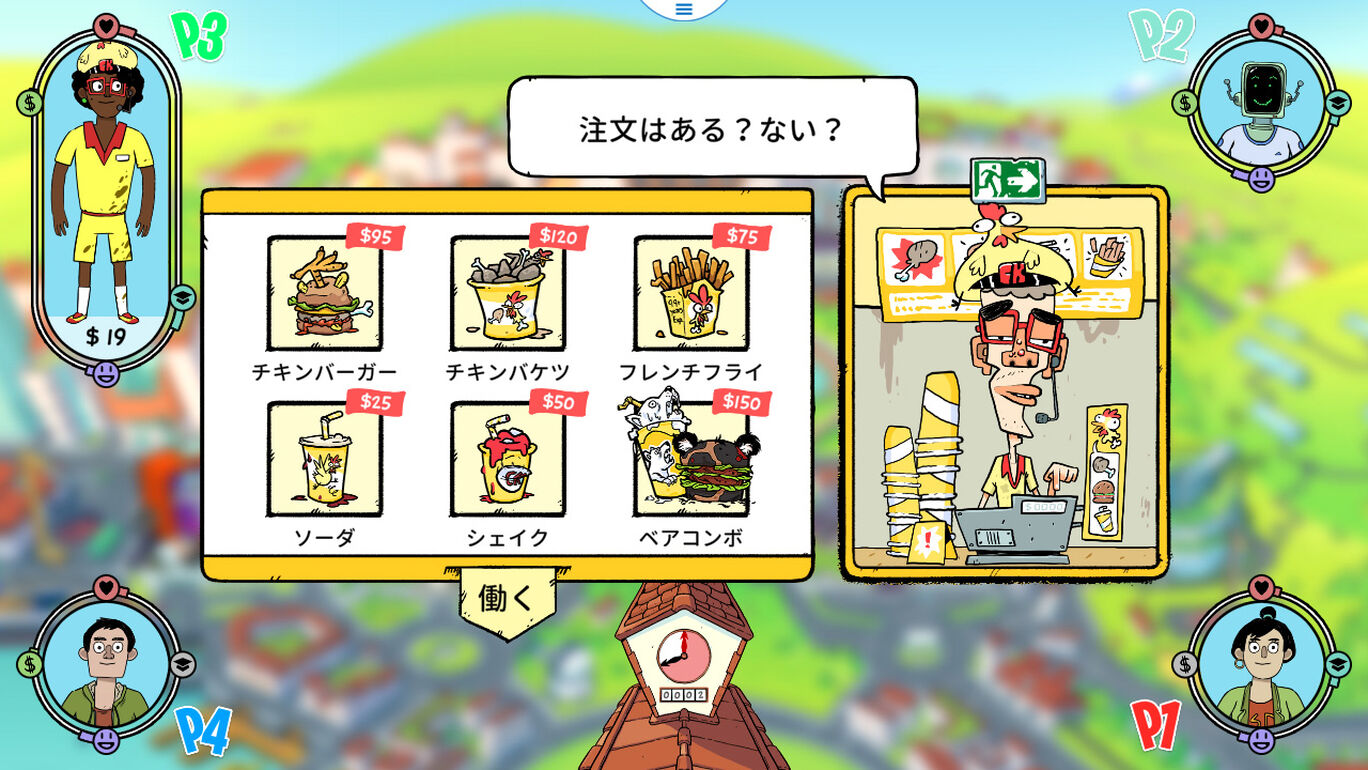
Task: Choose the シェイク for $50
Action: [507, 459]
